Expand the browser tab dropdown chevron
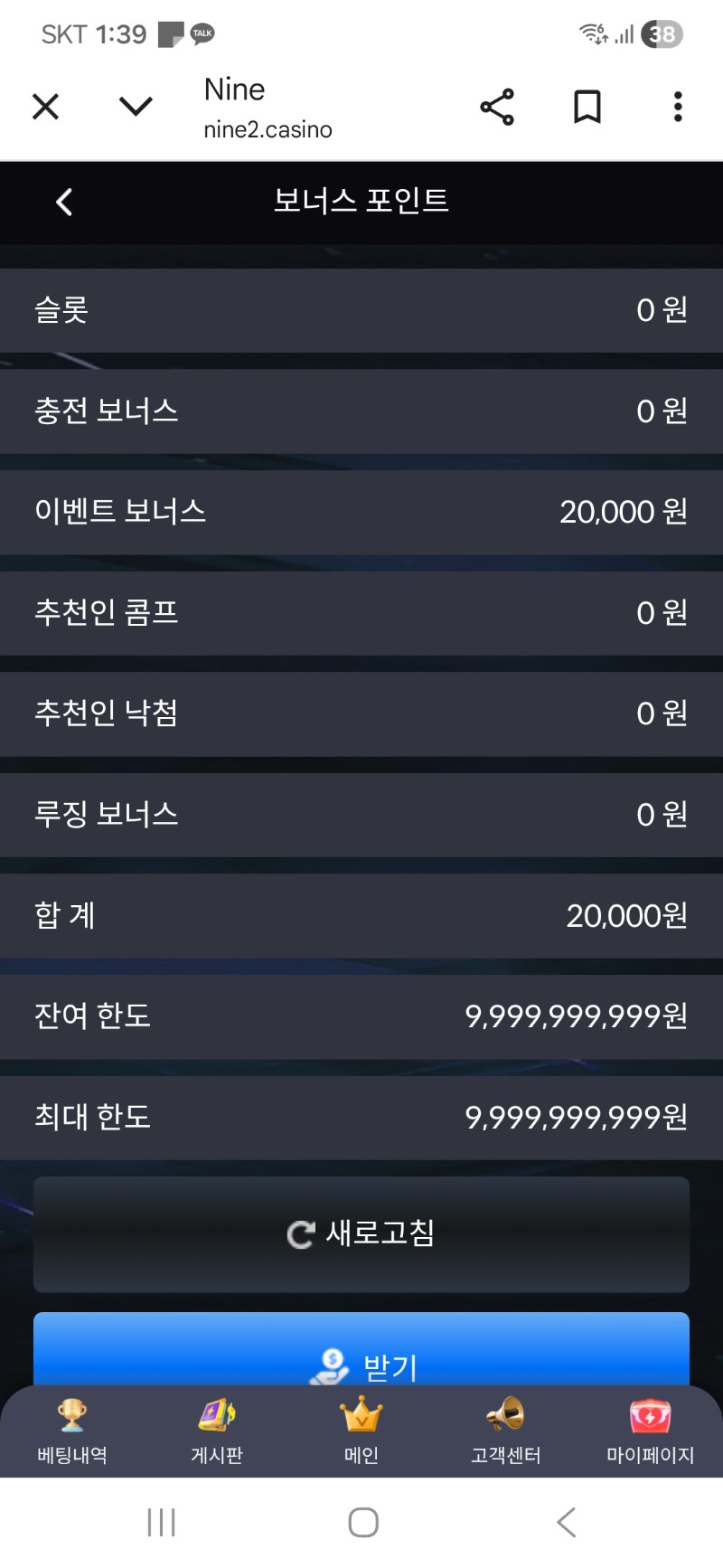The image size is (723, 1568). click(x=136, y=107)
